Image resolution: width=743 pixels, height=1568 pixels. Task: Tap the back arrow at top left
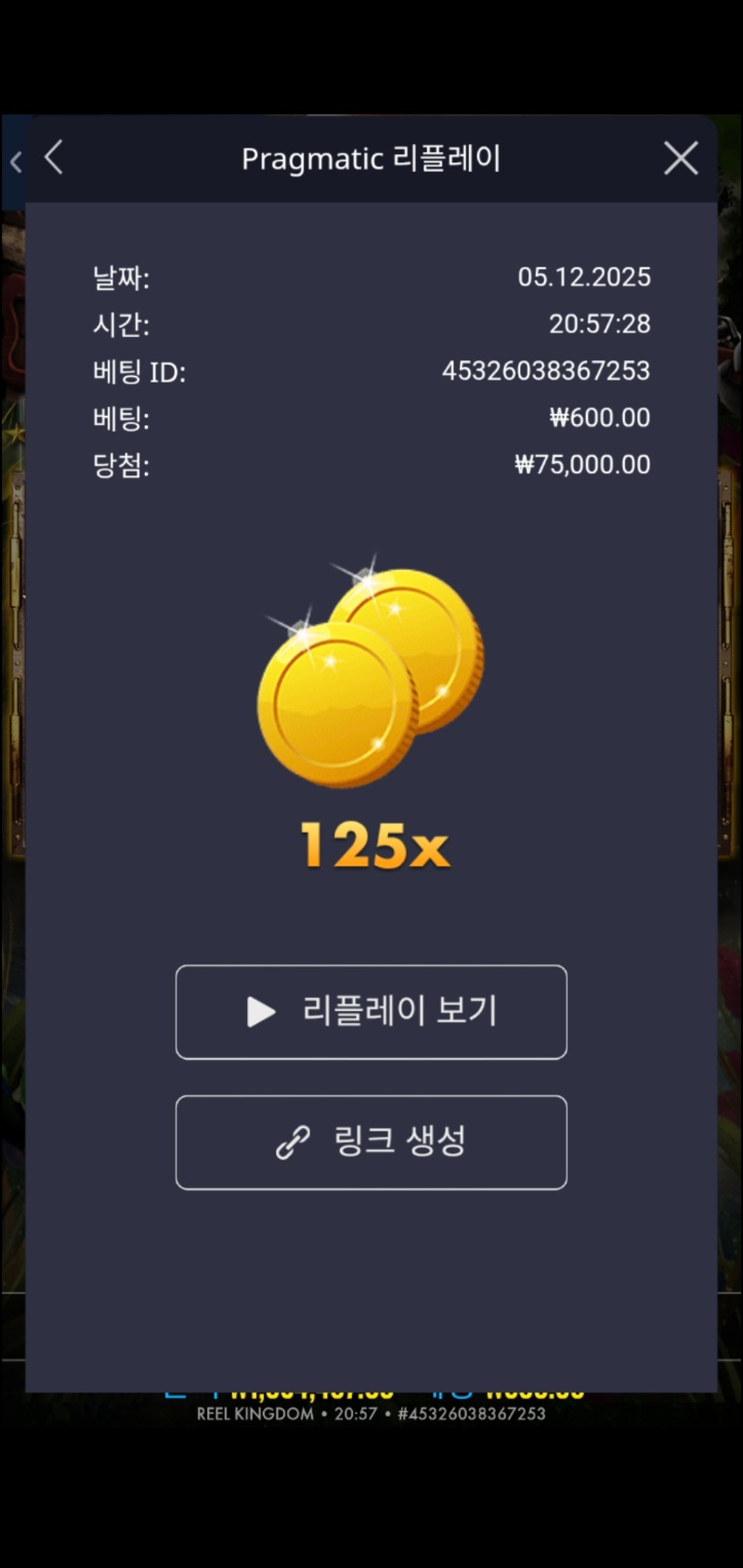(x=53, y=158)
